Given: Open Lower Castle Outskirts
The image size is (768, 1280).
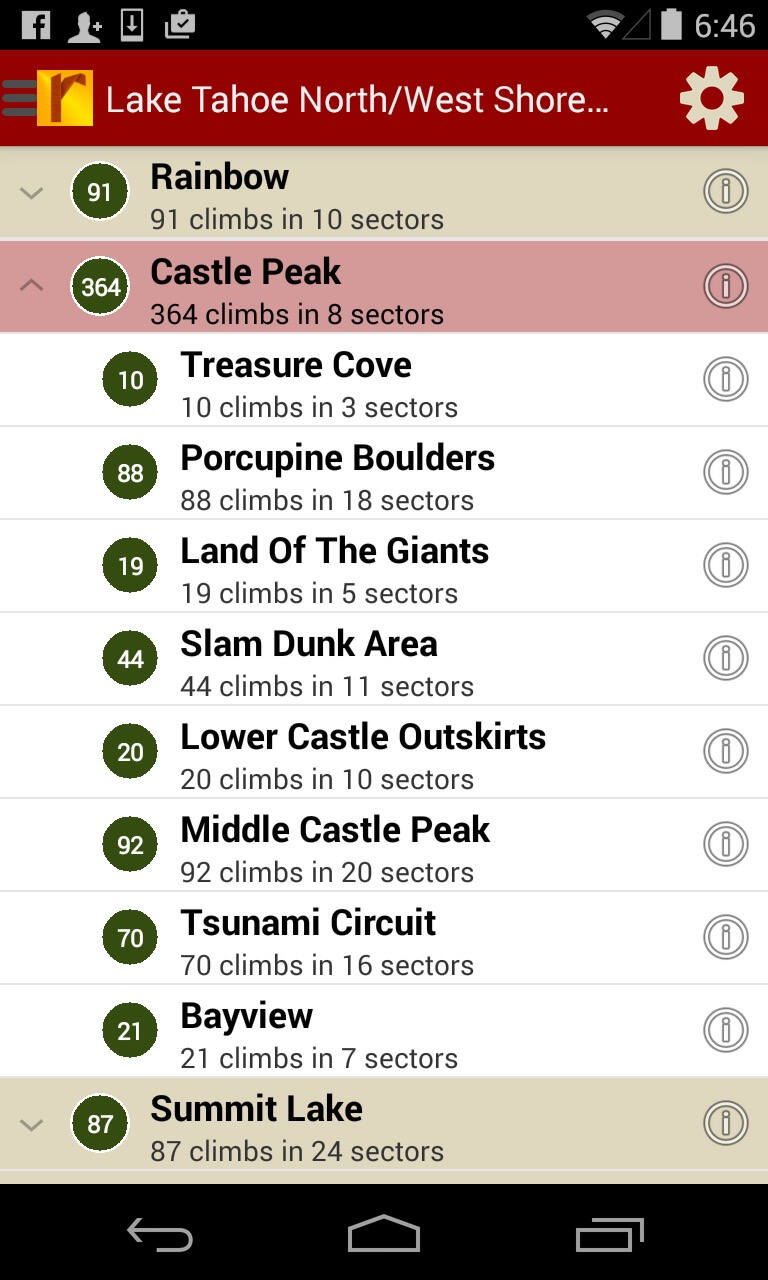Looking at the screenshot, I should [400, 752].
